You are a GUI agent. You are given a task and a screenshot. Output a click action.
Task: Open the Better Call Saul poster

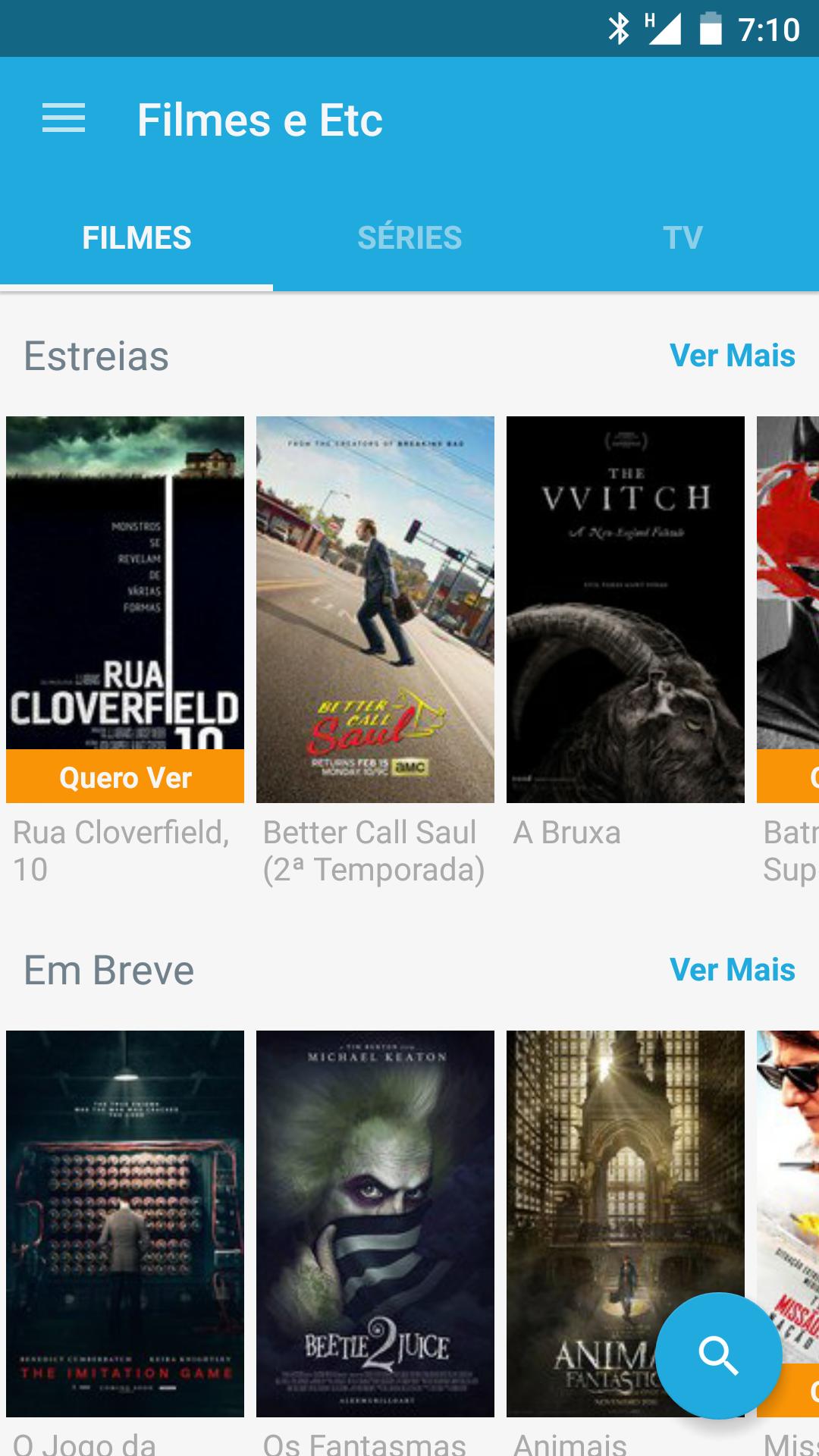tap(375, 609)
